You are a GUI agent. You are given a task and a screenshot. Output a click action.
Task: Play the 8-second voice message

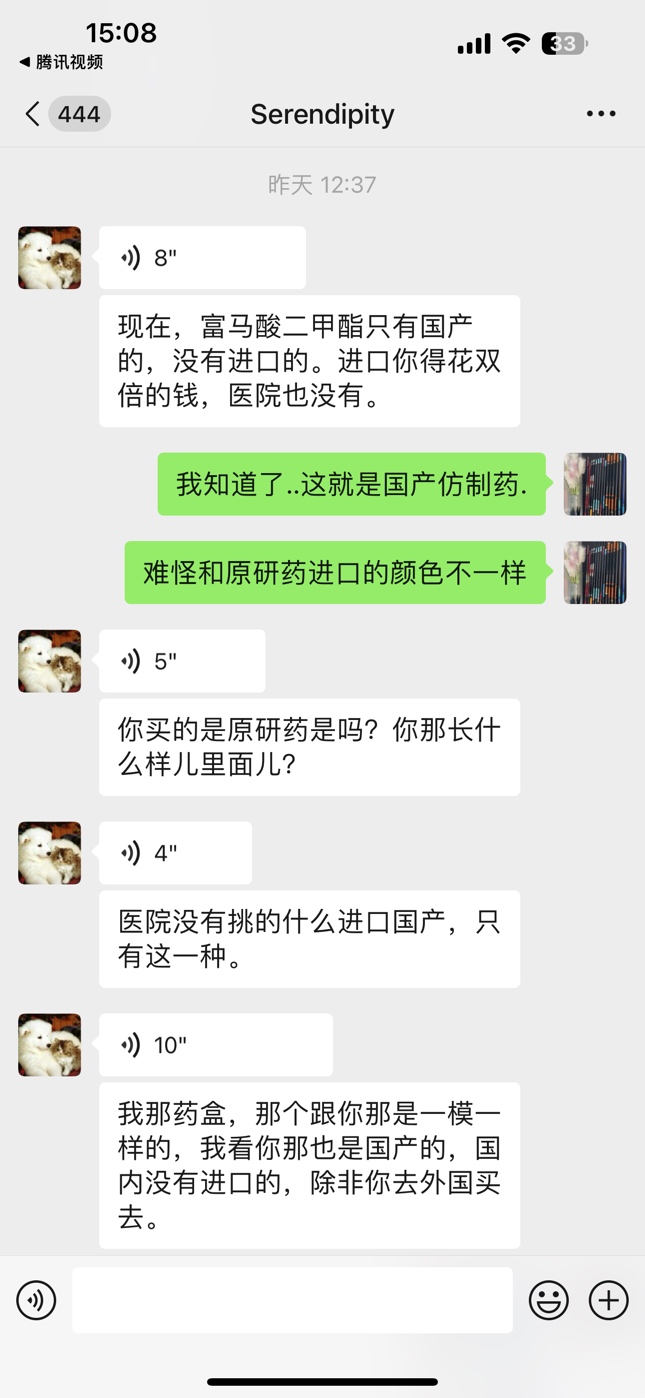tap(202, 258)
